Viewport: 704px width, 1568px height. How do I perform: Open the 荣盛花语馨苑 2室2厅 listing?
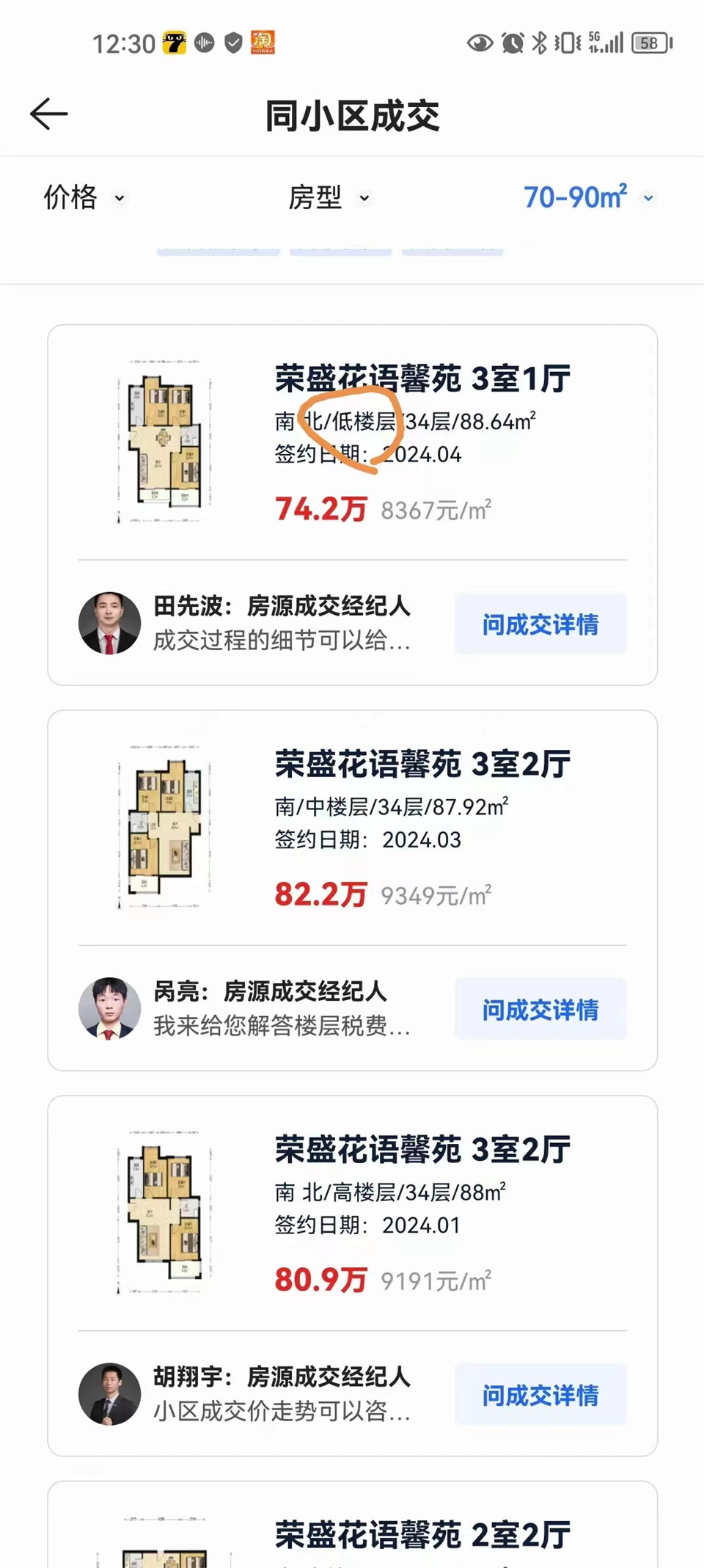pos(422,1534)
